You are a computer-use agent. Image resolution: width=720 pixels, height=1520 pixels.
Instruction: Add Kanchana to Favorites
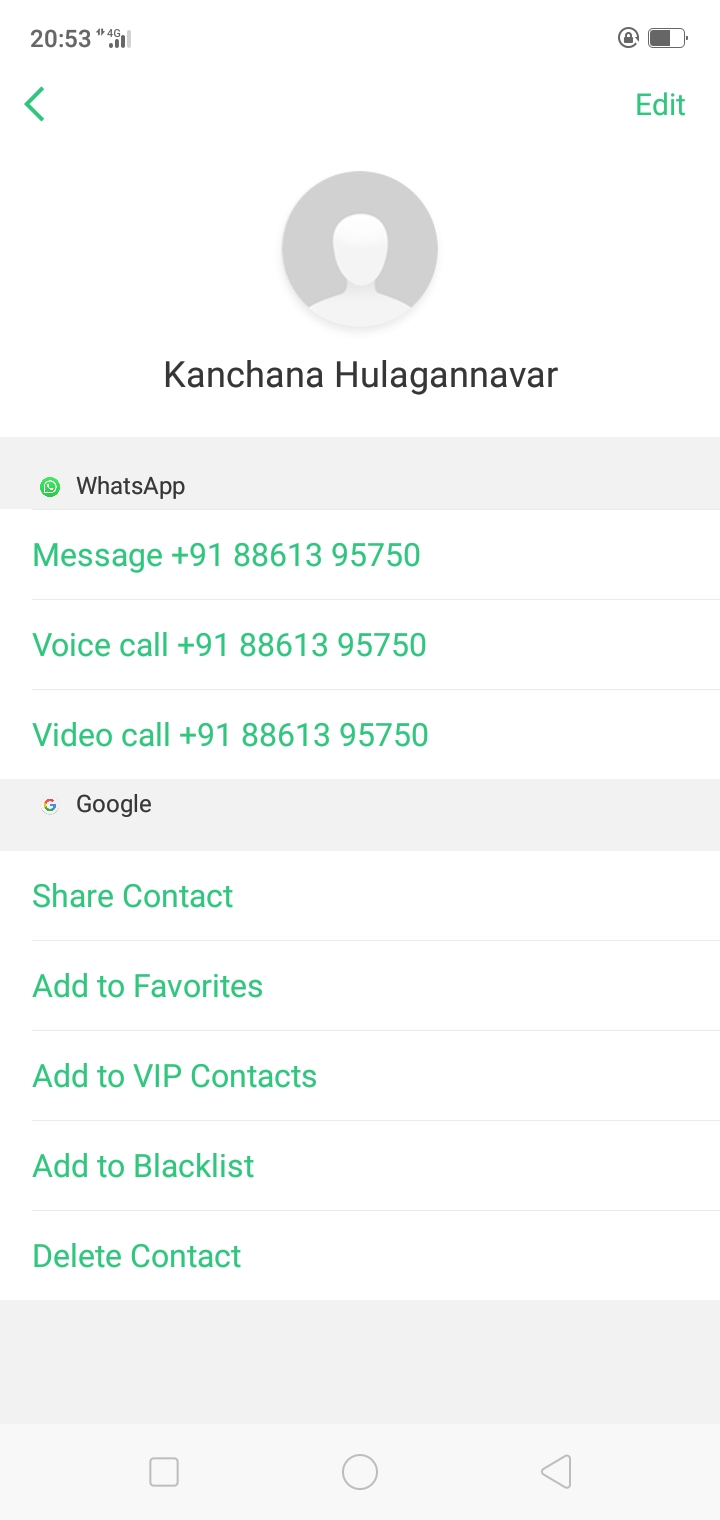(x=360, y=986)
